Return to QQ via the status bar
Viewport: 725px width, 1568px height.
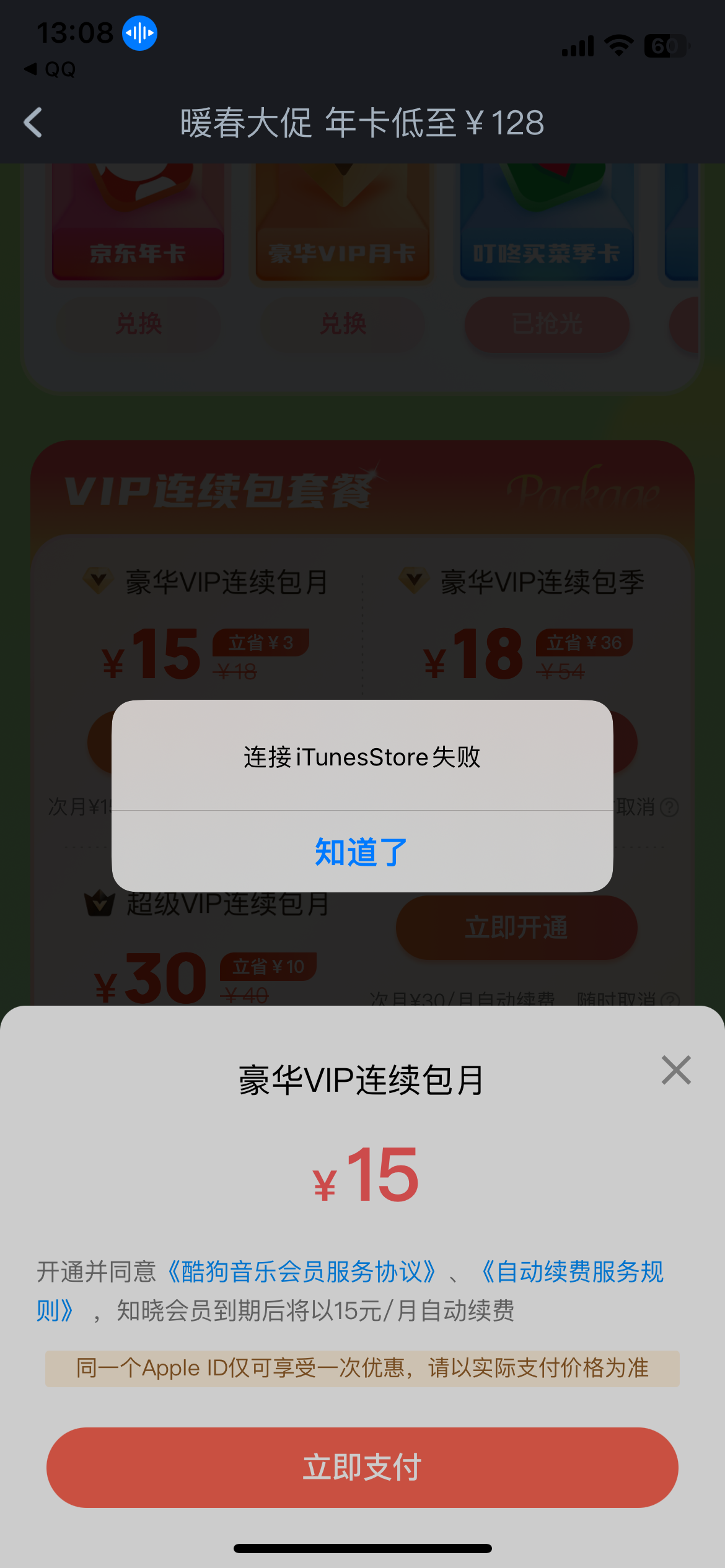[x=50, y=69]
